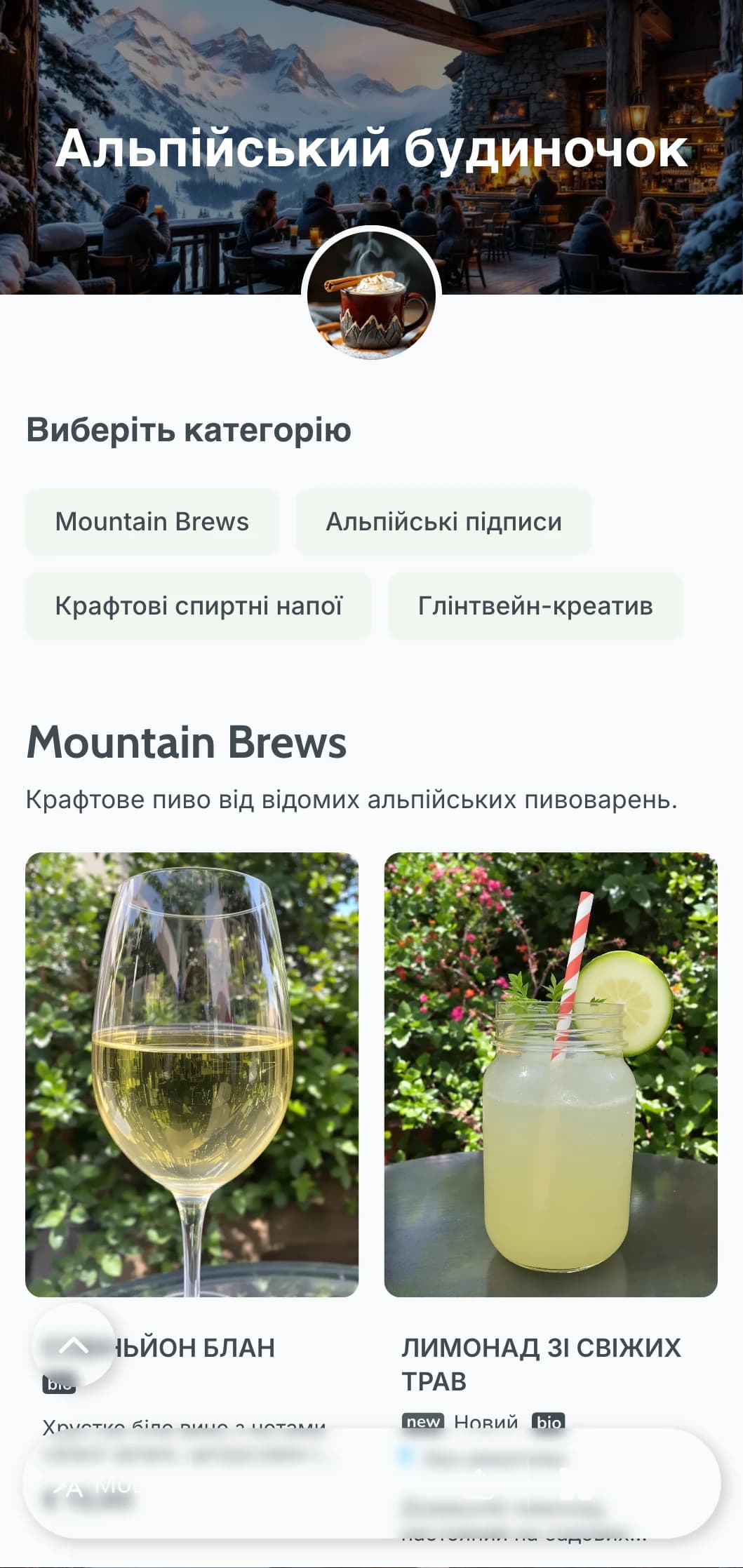The width and height of the screenshot is (743, 1568).
Task: Tap the scroll-to-top arrow button
Action: pyautogui.click(x=74, y=1345)
